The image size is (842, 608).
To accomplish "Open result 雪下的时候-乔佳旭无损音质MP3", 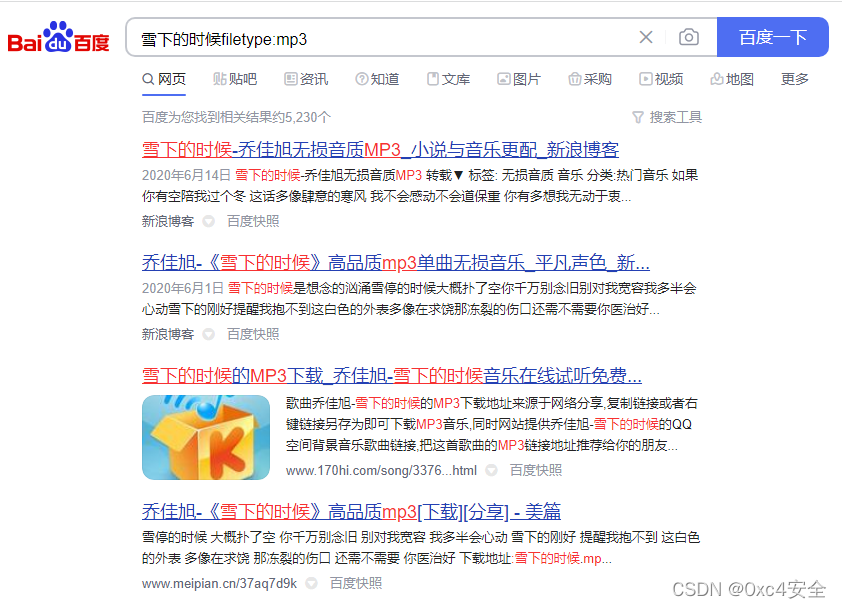I will click(380, 150).
